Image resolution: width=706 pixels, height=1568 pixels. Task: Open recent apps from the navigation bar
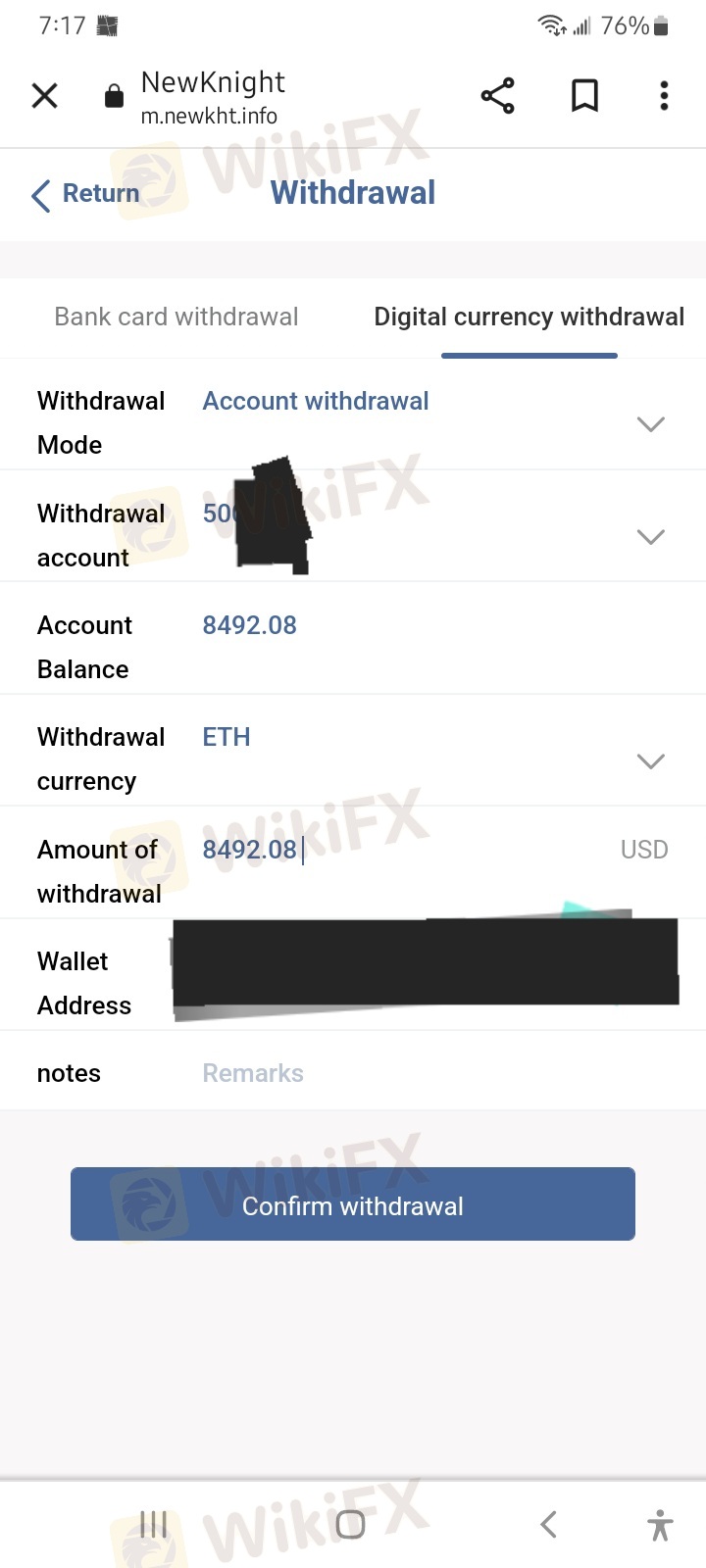[154, 1524]
